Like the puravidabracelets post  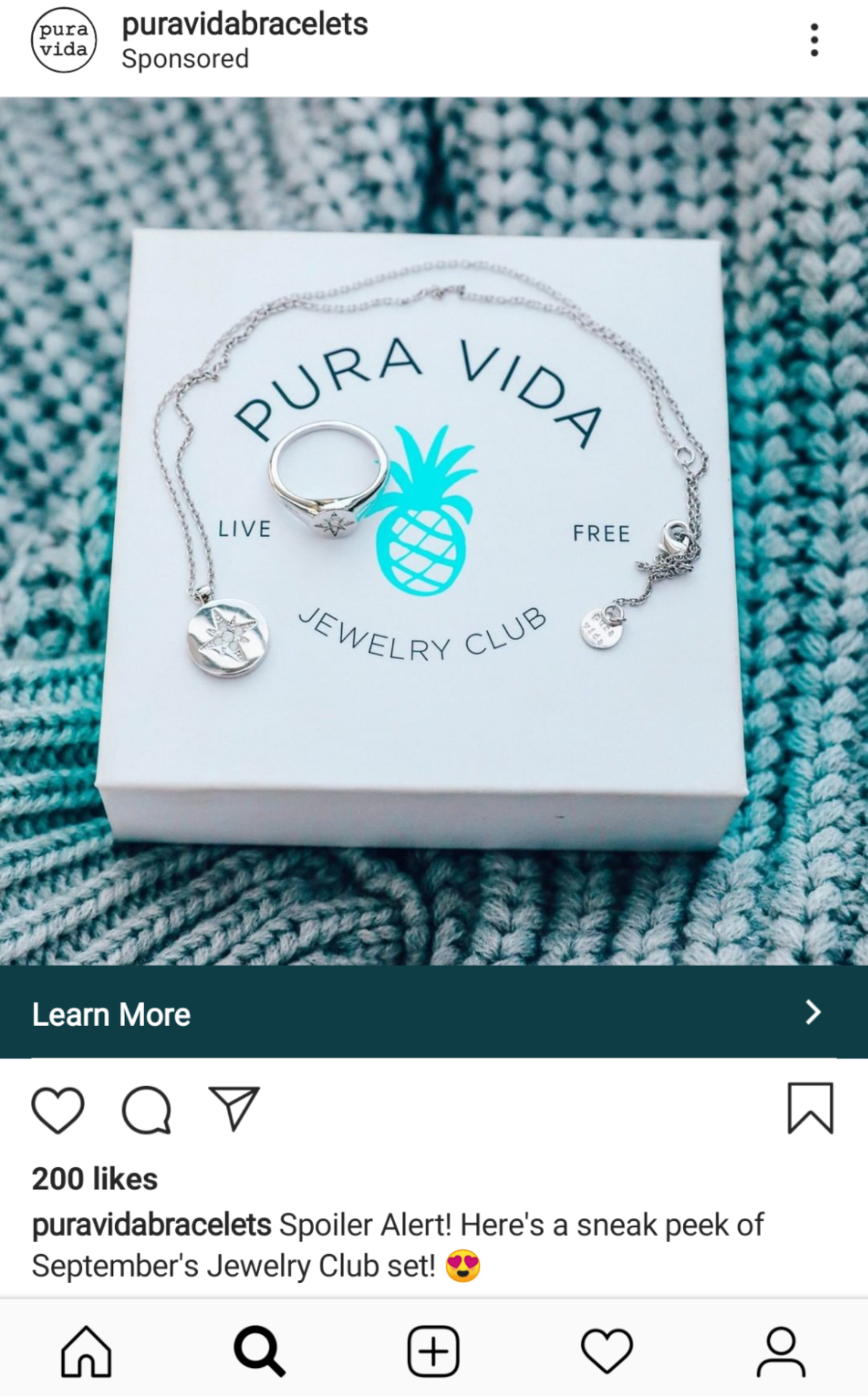58,1110
